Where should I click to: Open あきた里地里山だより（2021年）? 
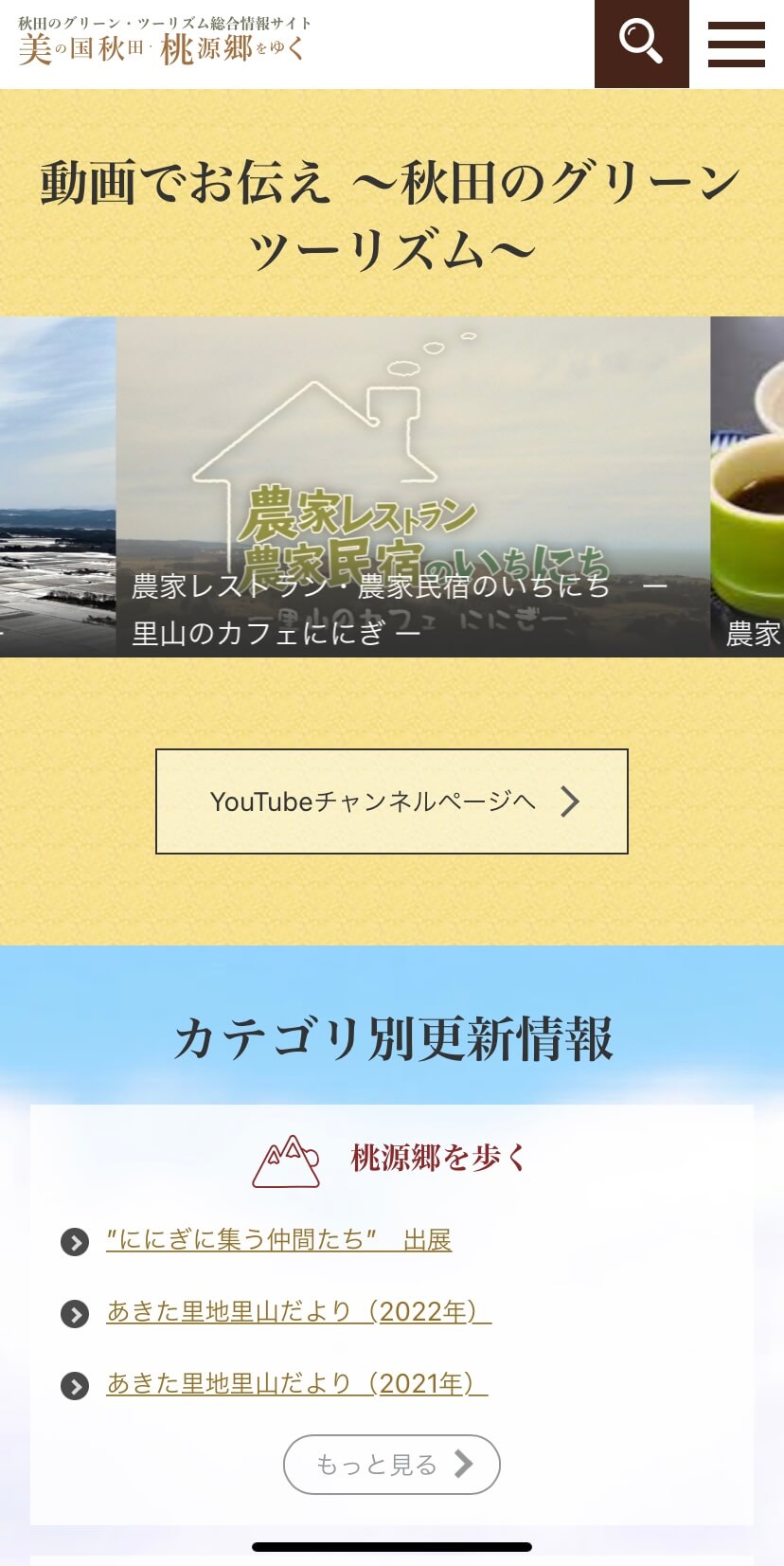pyautogui.click(x=296, y=1384)
